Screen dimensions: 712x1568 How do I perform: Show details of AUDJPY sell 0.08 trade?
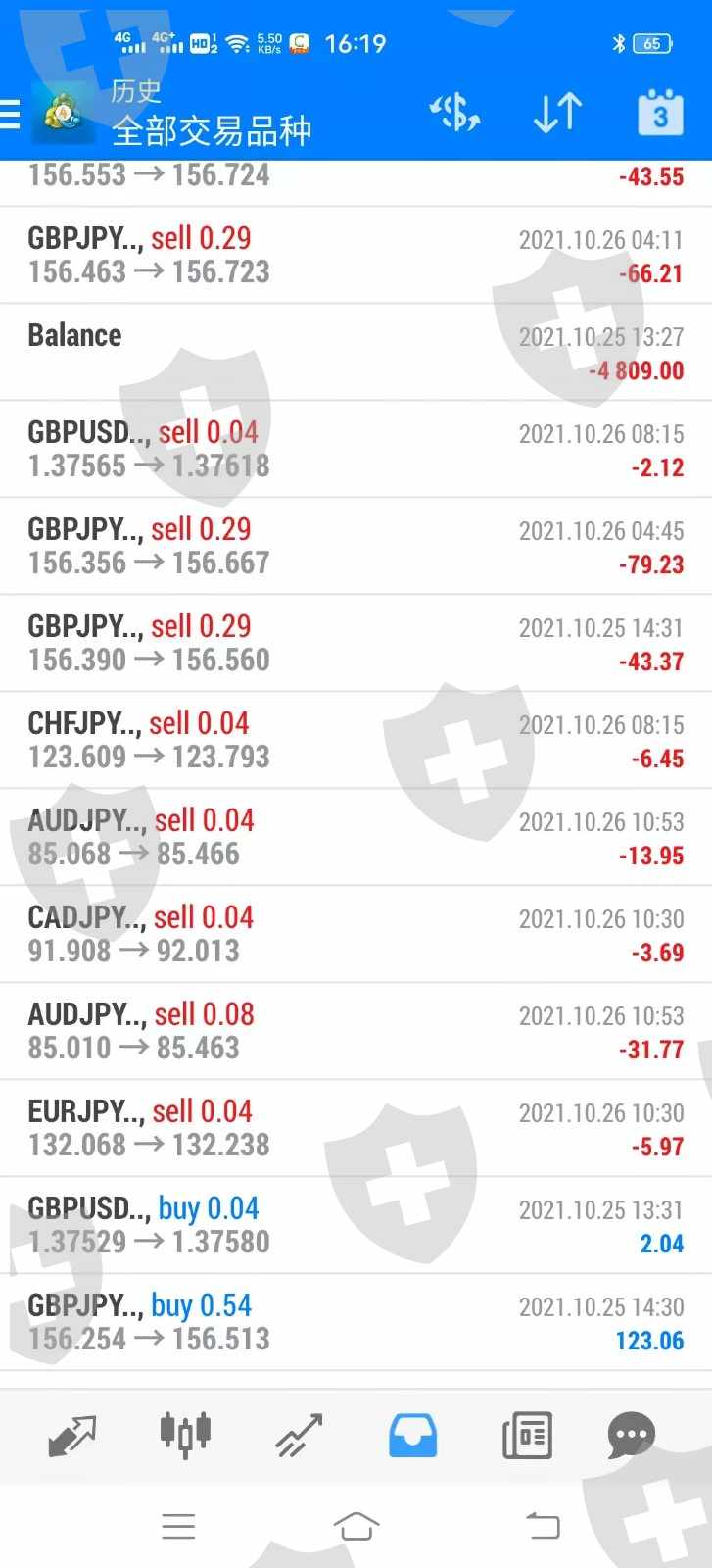pos(356,1031)
